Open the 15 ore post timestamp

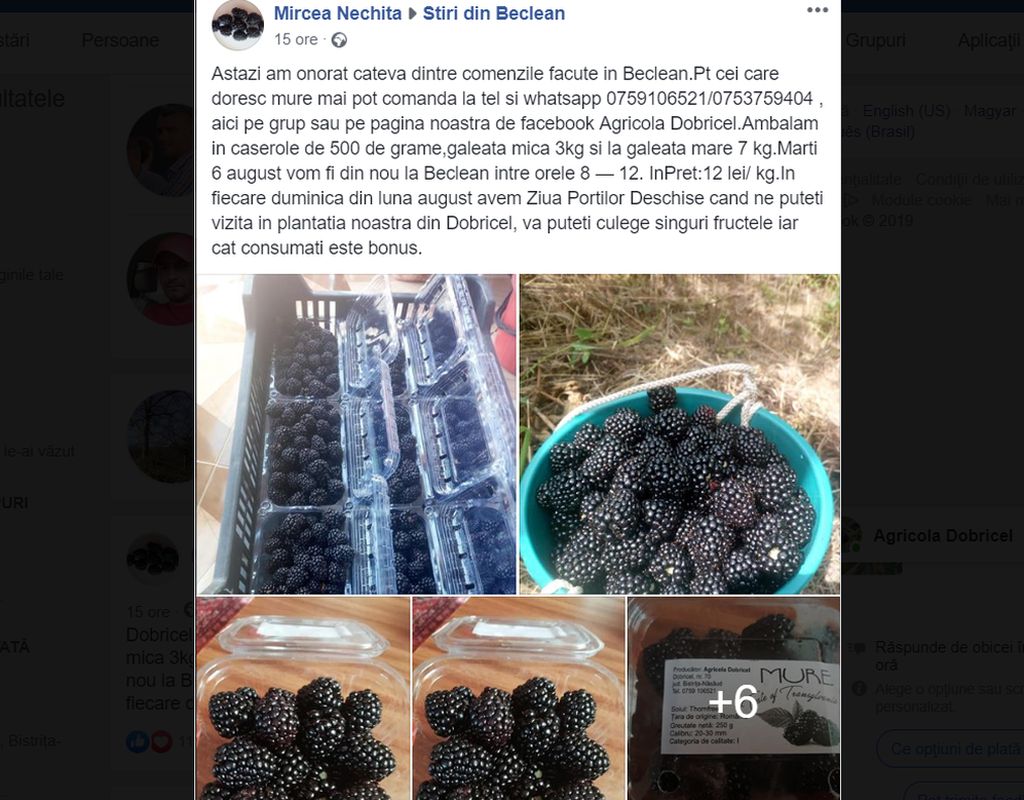click(295, 40)
